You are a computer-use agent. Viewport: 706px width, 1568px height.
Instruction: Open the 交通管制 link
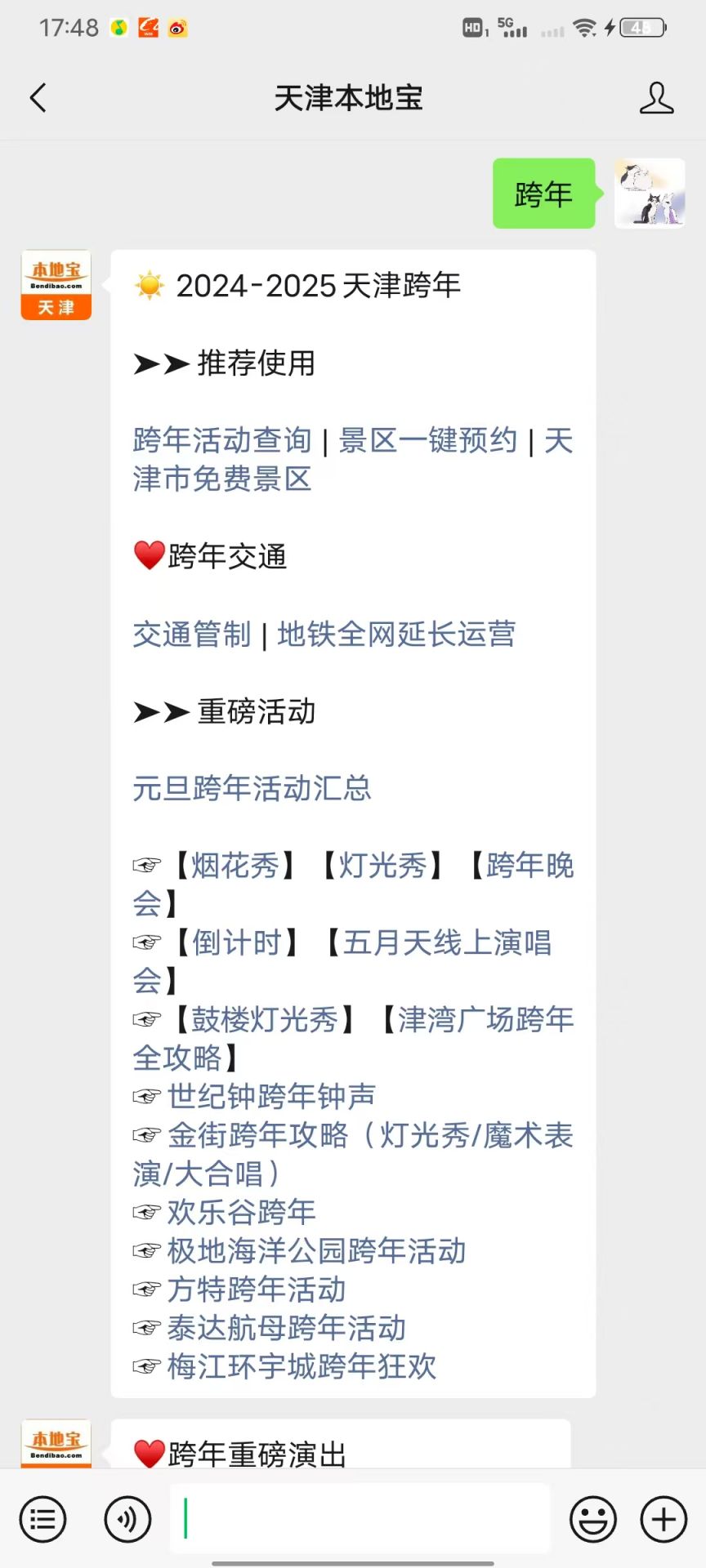tap(192, 635)
